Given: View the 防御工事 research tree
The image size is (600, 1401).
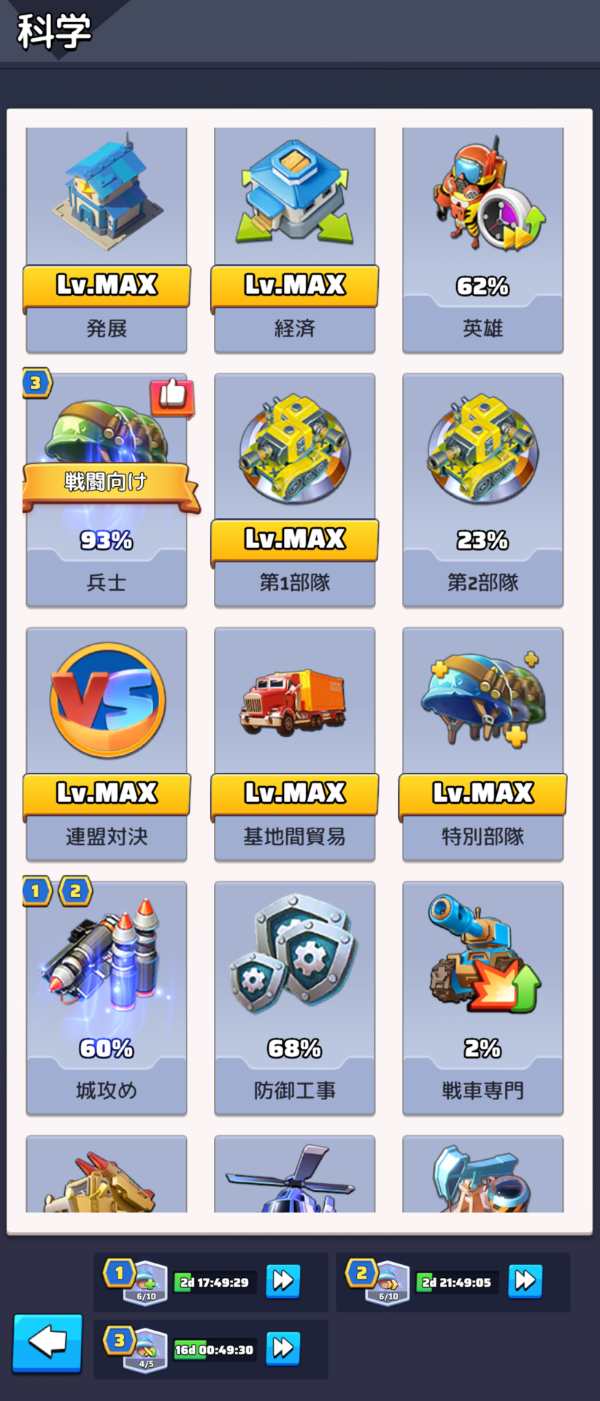Looking at the screenshot, I should pos(294,998).
